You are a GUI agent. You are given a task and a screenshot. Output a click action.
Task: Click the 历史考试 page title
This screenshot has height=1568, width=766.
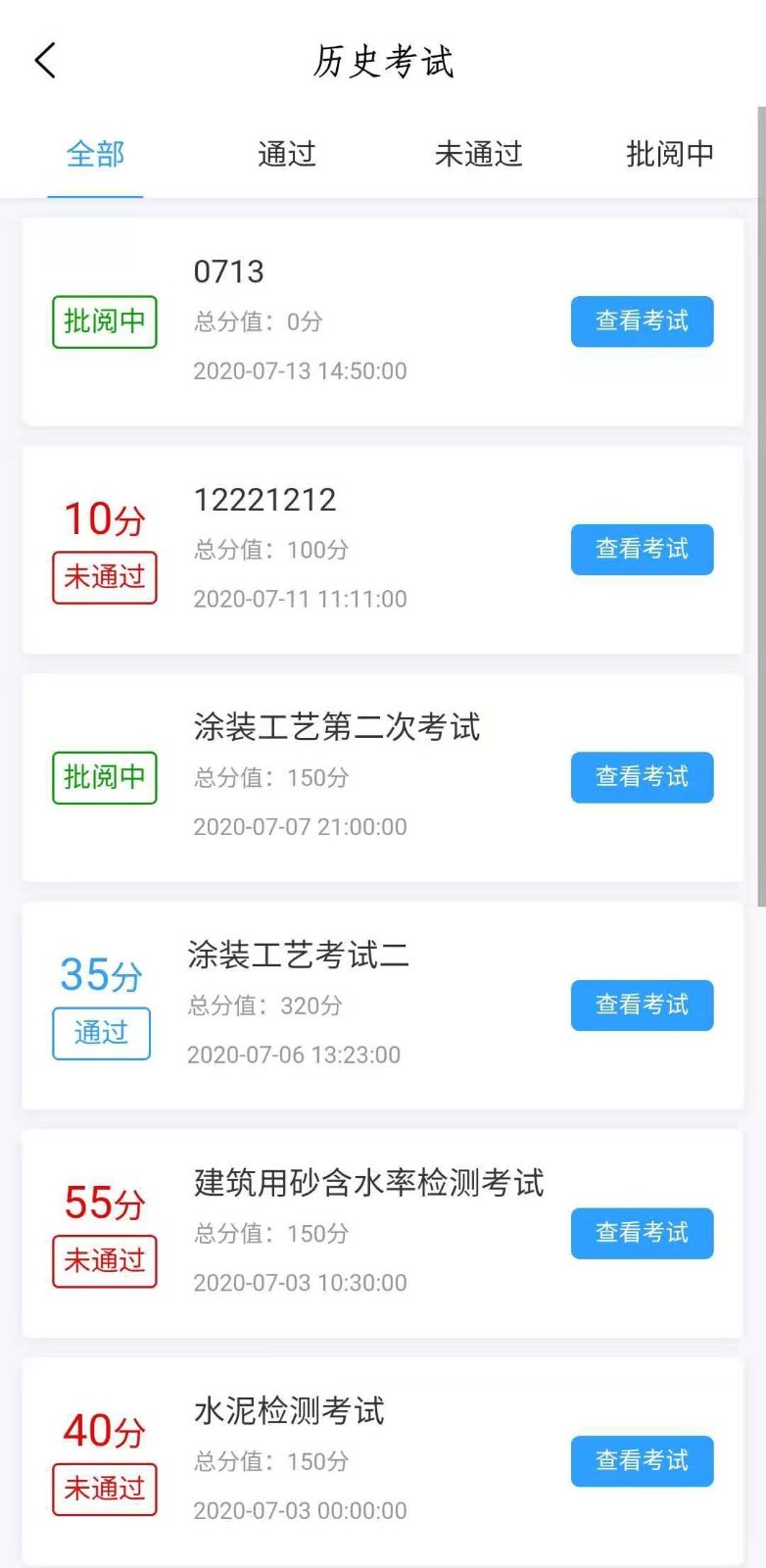coord(382,61)
